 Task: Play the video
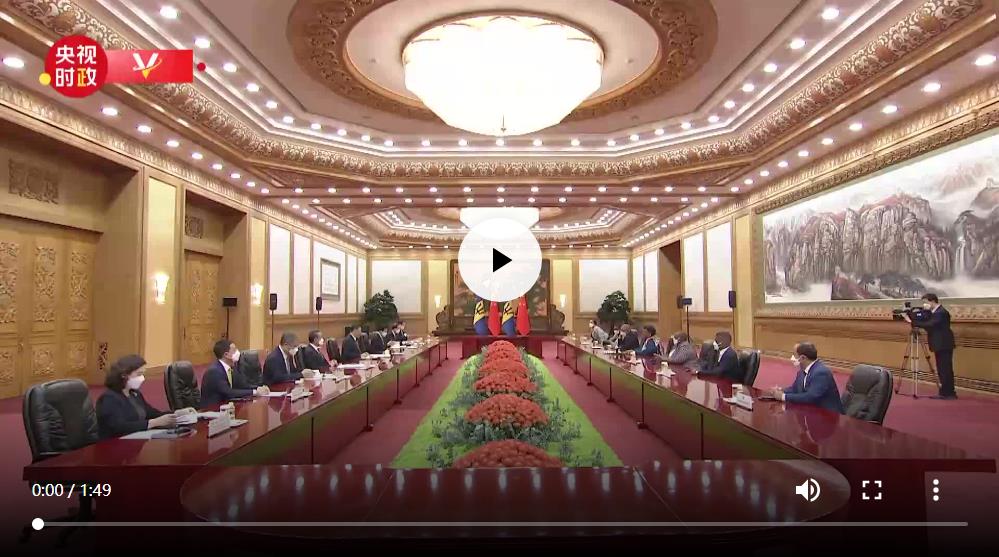pos(500,260)
